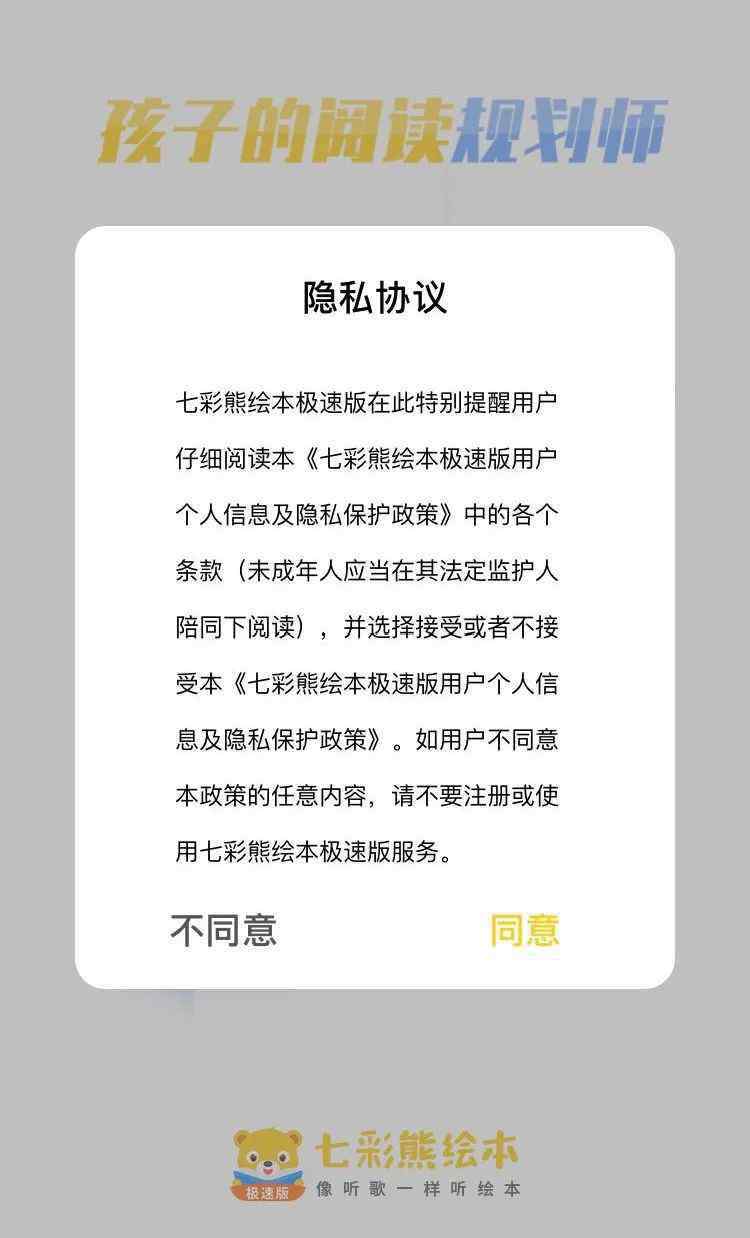This screenshot has height=1238, width=750.
Task: Tap 同意 to accept the privacy agreement
Action: [524, 930]
